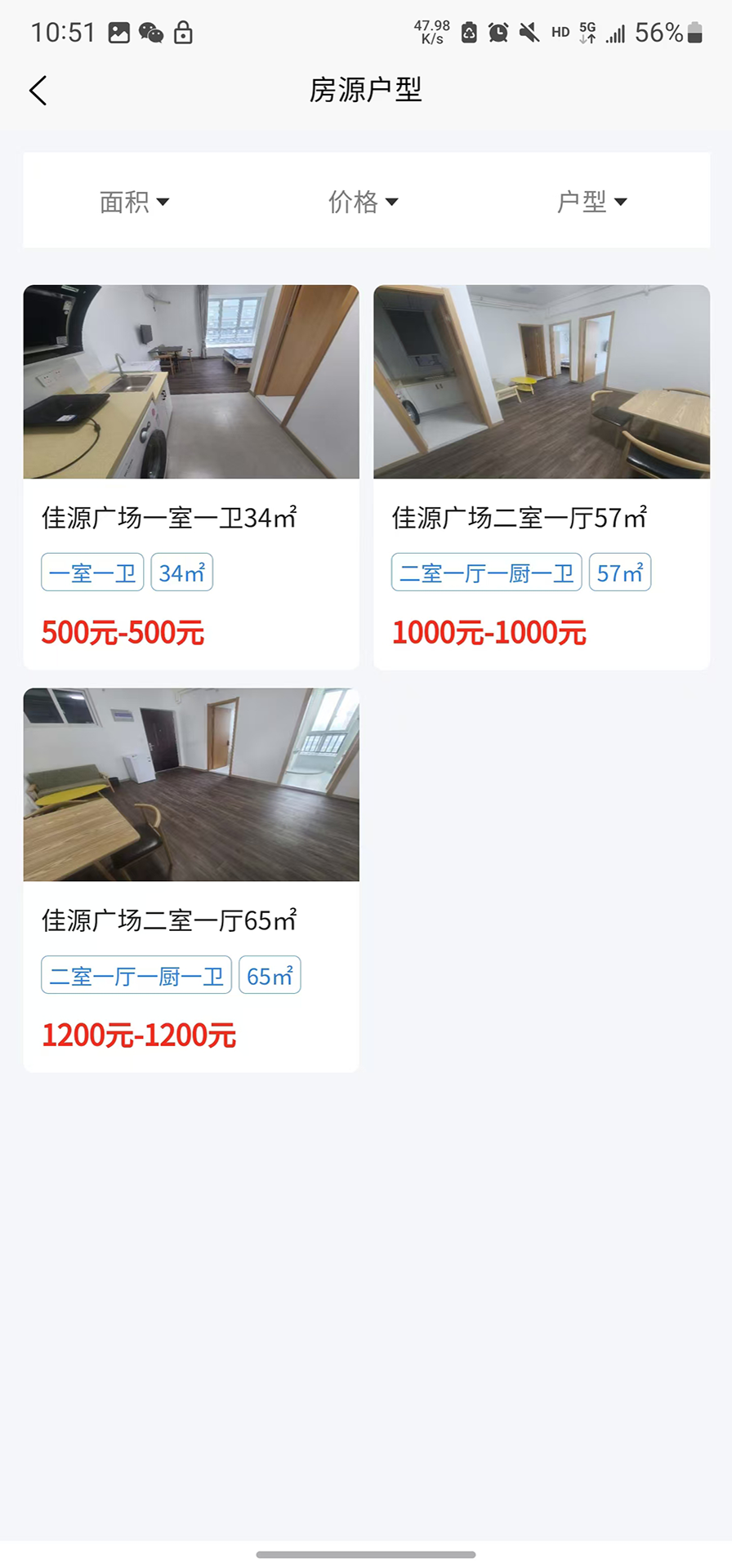Viewport: 732px width, 1568px height.
Task: Open the WeChat icon in the status bar
Action: [x=151, y=33]
